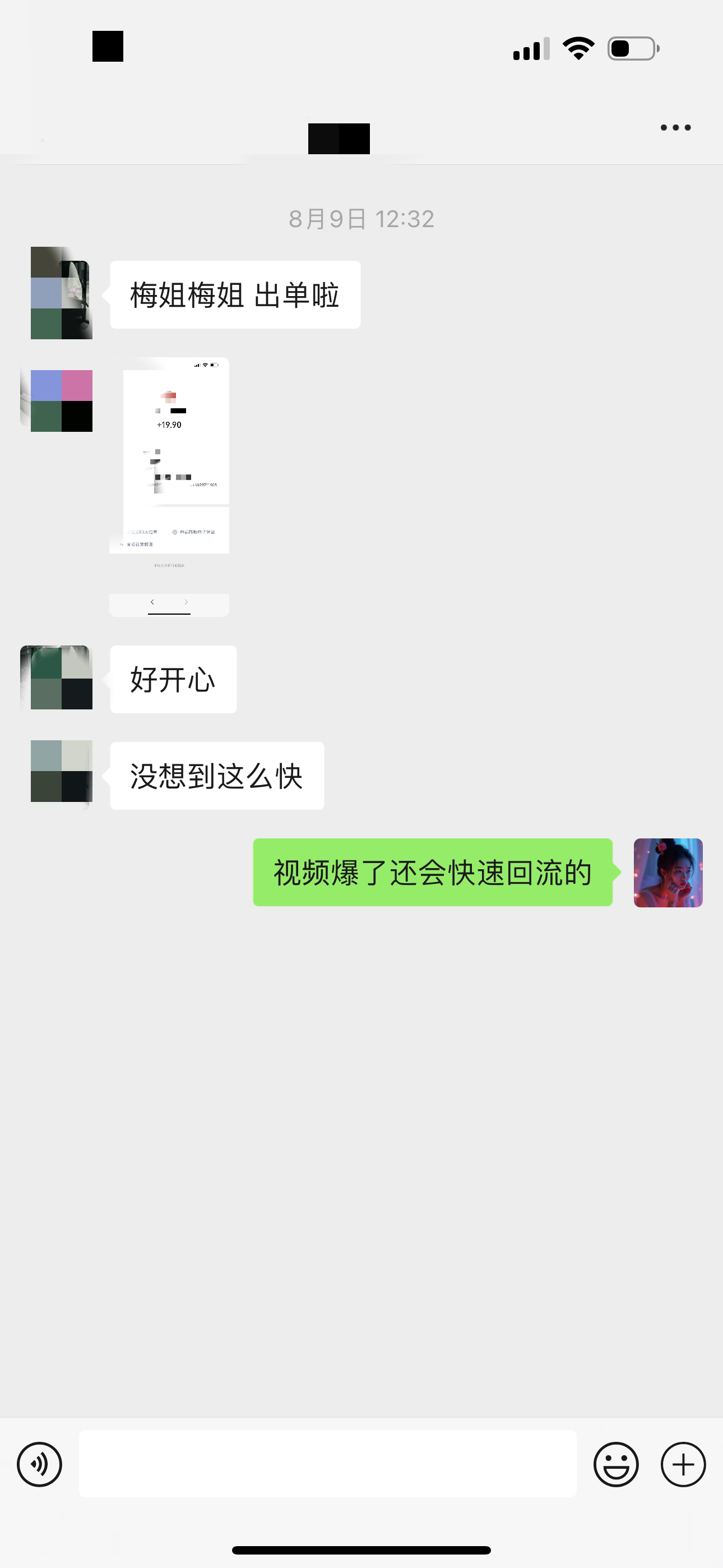
Task: Open chat settings via the three-dot icon
Action: click(x=675, y=127)
